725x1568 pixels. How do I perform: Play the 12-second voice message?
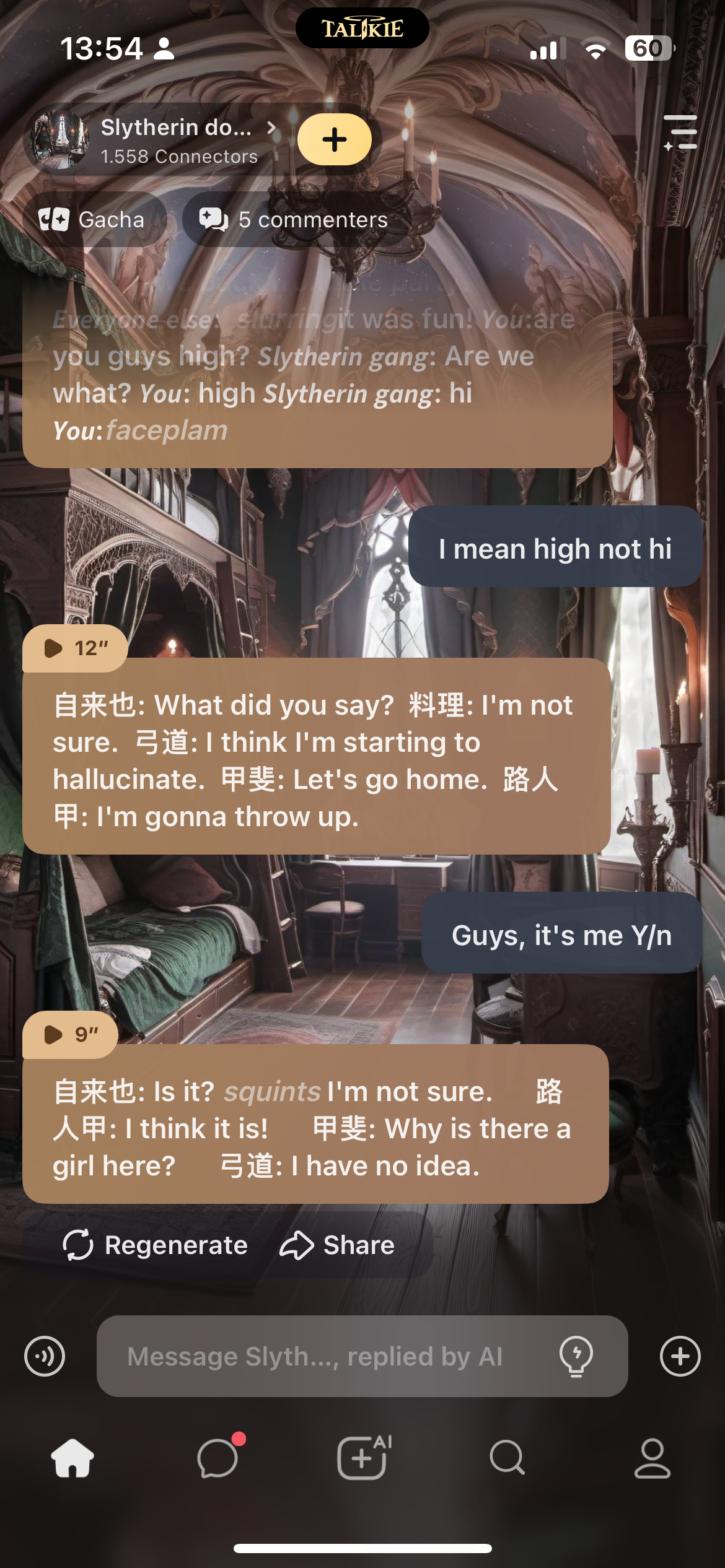pos(75,648)
